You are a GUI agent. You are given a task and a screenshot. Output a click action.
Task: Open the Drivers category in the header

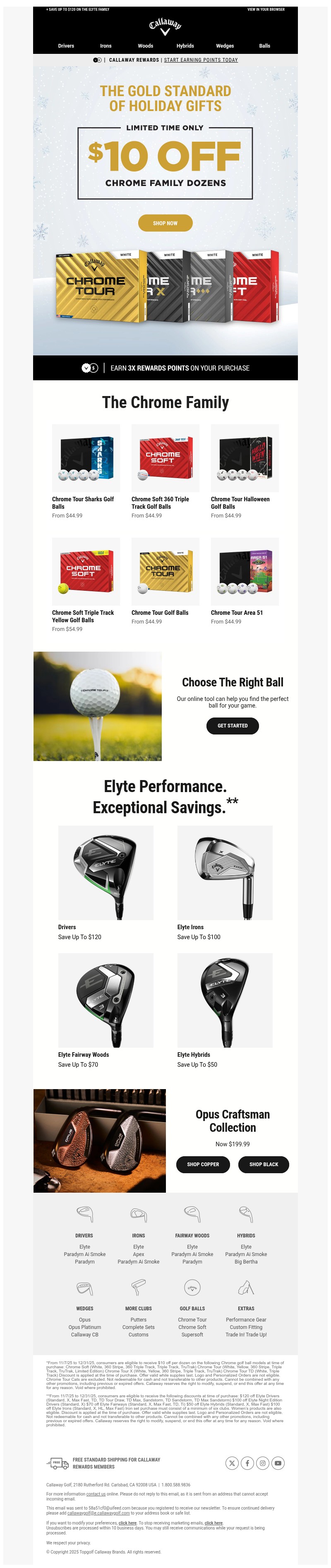(x=66, y=46)
